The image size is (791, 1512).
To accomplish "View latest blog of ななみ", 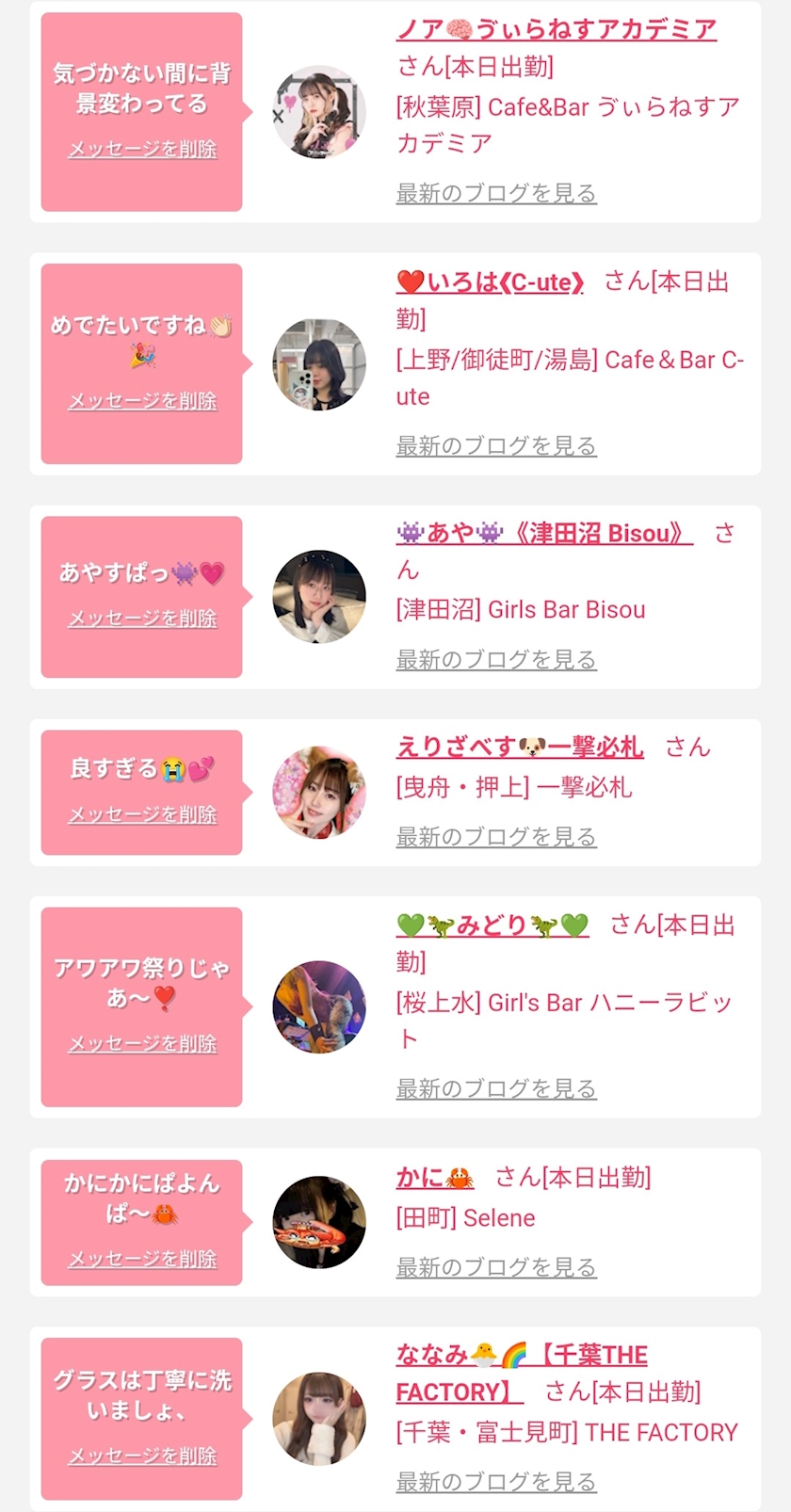I will click(x=496, y=1481).
